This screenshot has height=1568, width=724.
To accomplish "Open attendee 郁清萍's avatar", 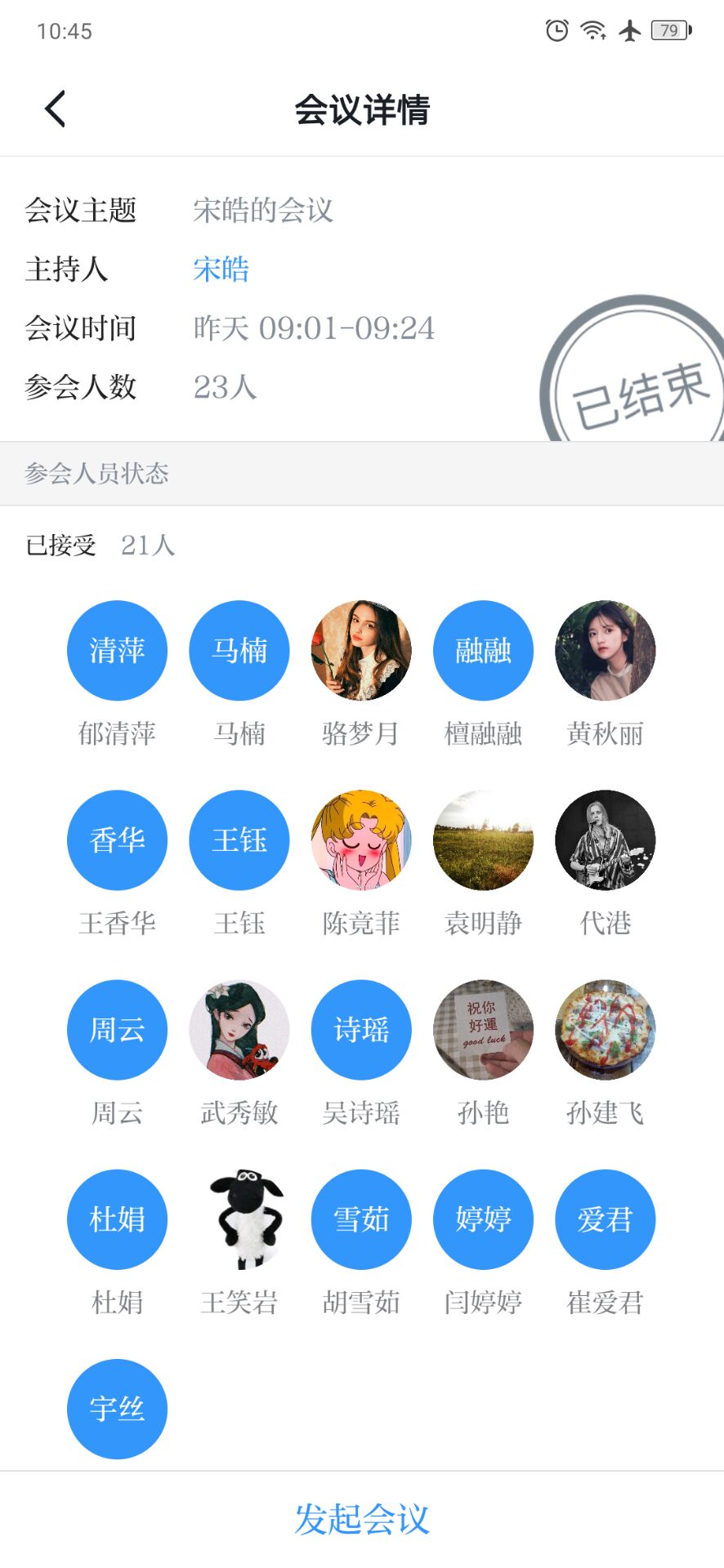I will (x=117, y=651).
